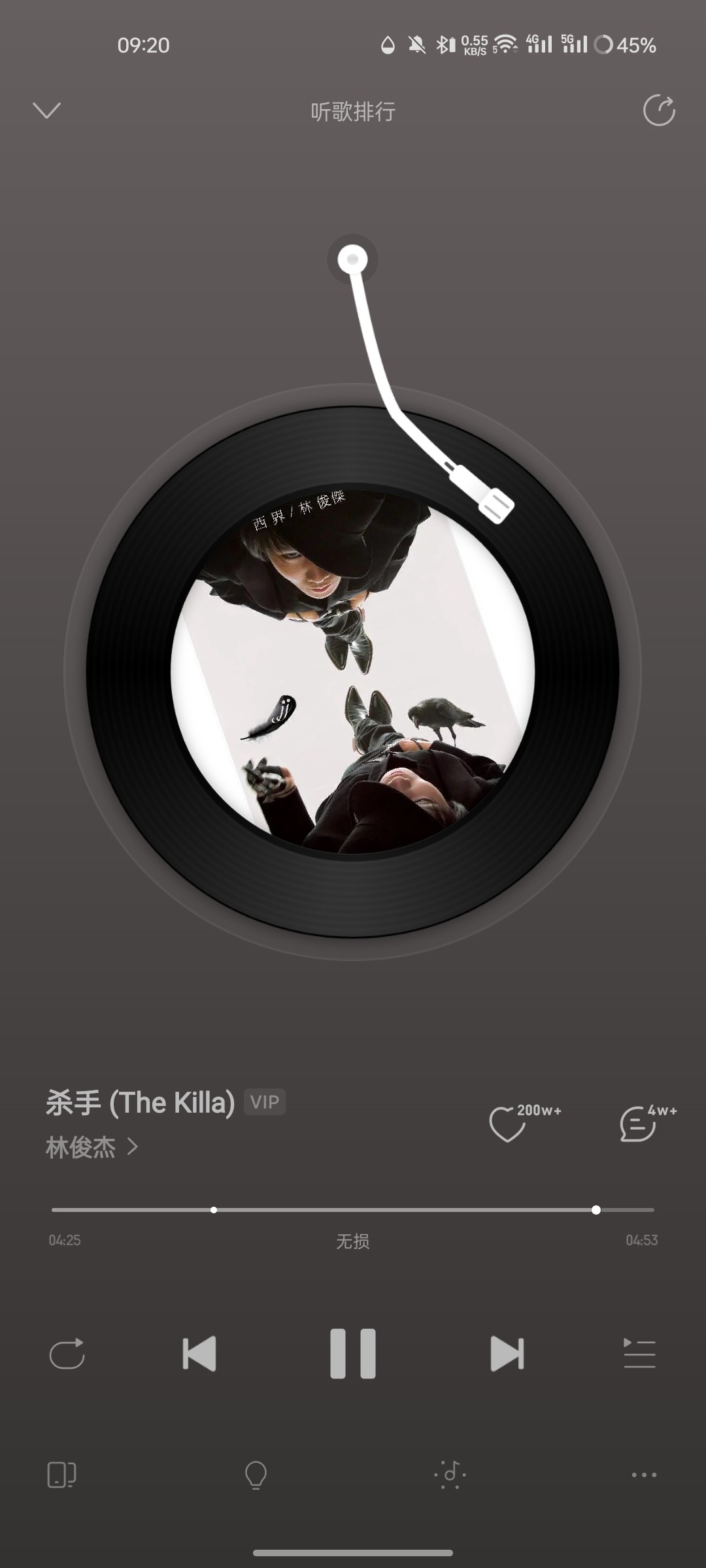This screenshot has width=706, height=1568.
Task: Change the repeat playback mode
Action: (67, 1353)
